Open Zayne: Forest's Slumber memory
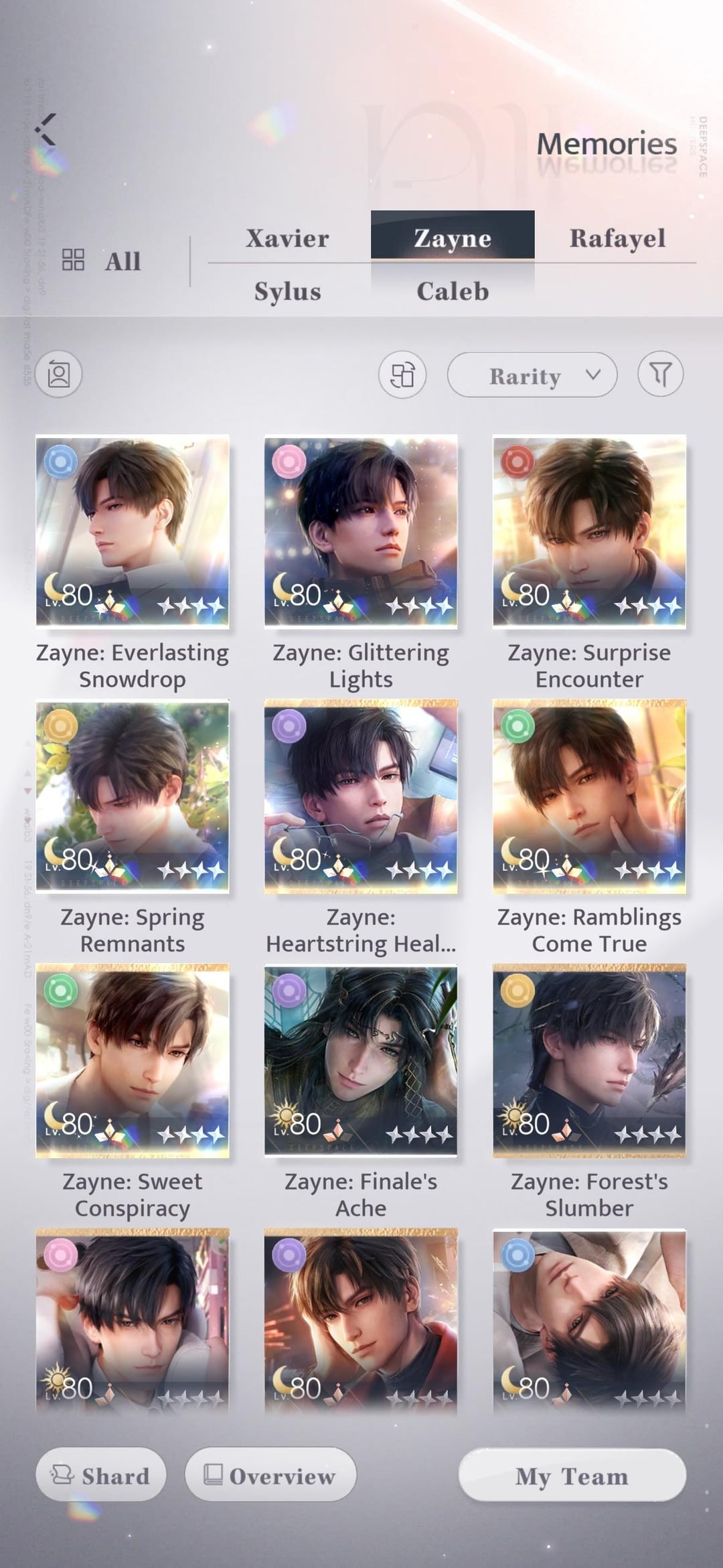The width and height of the screenshot is (723, 1568). (x=589, y=1061)
